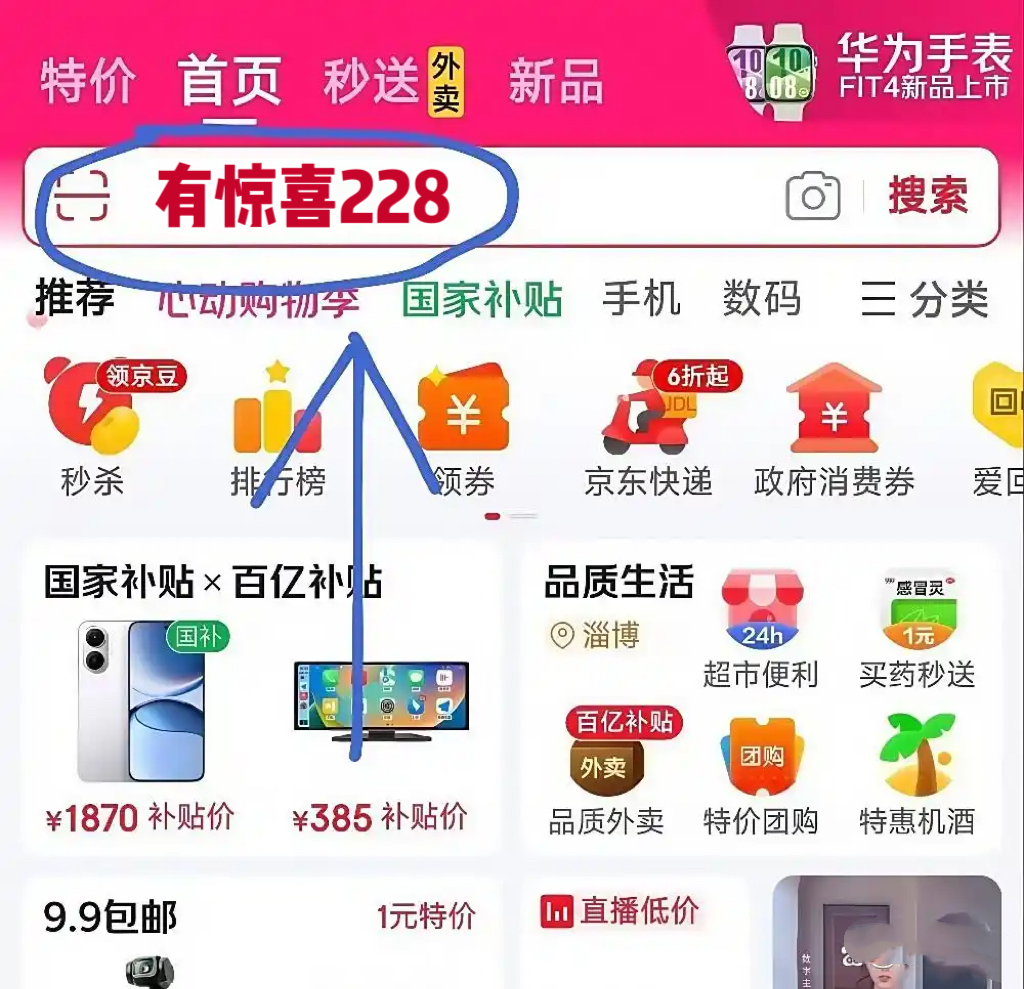The height and width of the screenshot is (989, 1024).
Task: Select the 国家补贴 category tab
Action: 482,300
